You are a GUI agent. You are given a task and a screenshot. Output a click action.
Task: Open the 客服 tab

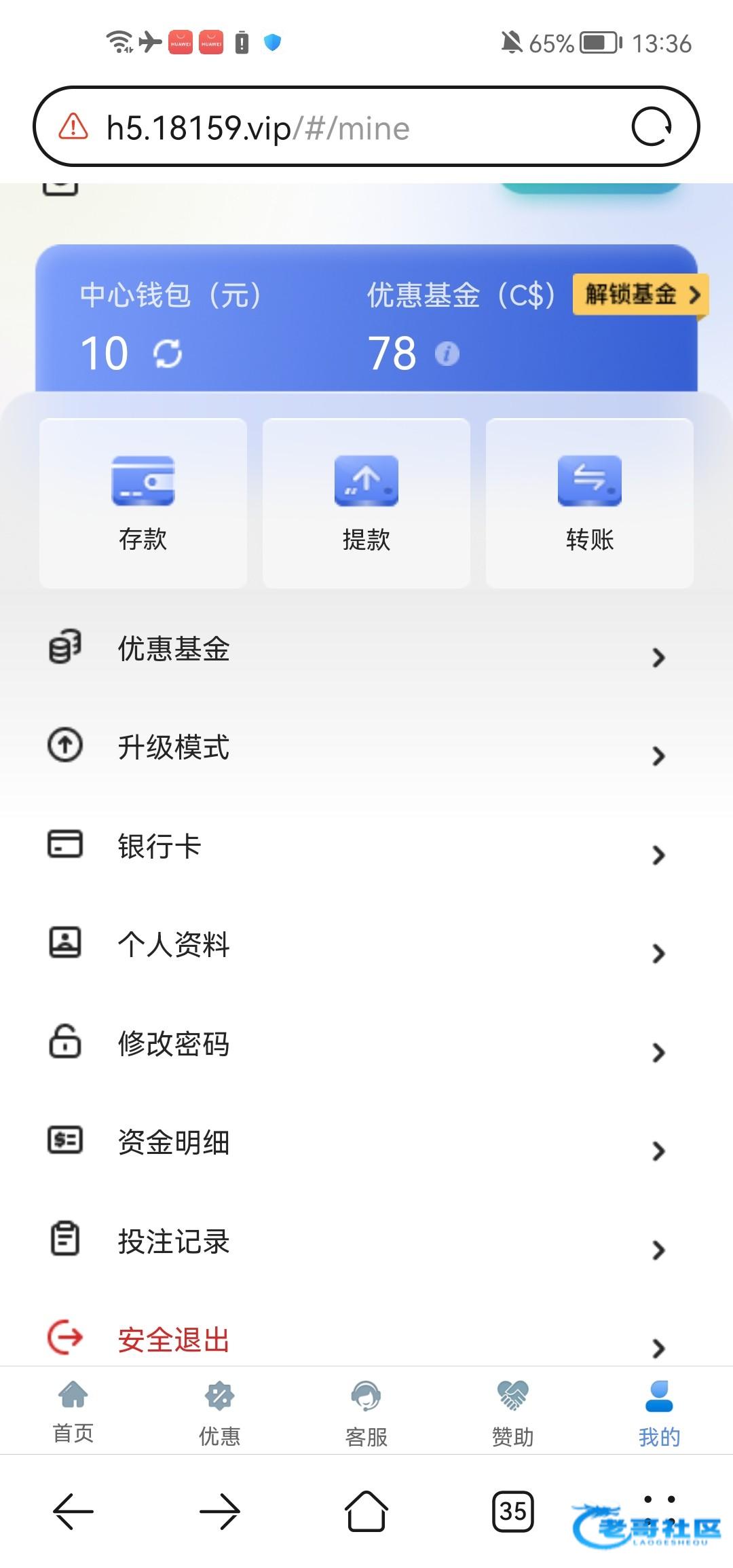(366, 1412)
